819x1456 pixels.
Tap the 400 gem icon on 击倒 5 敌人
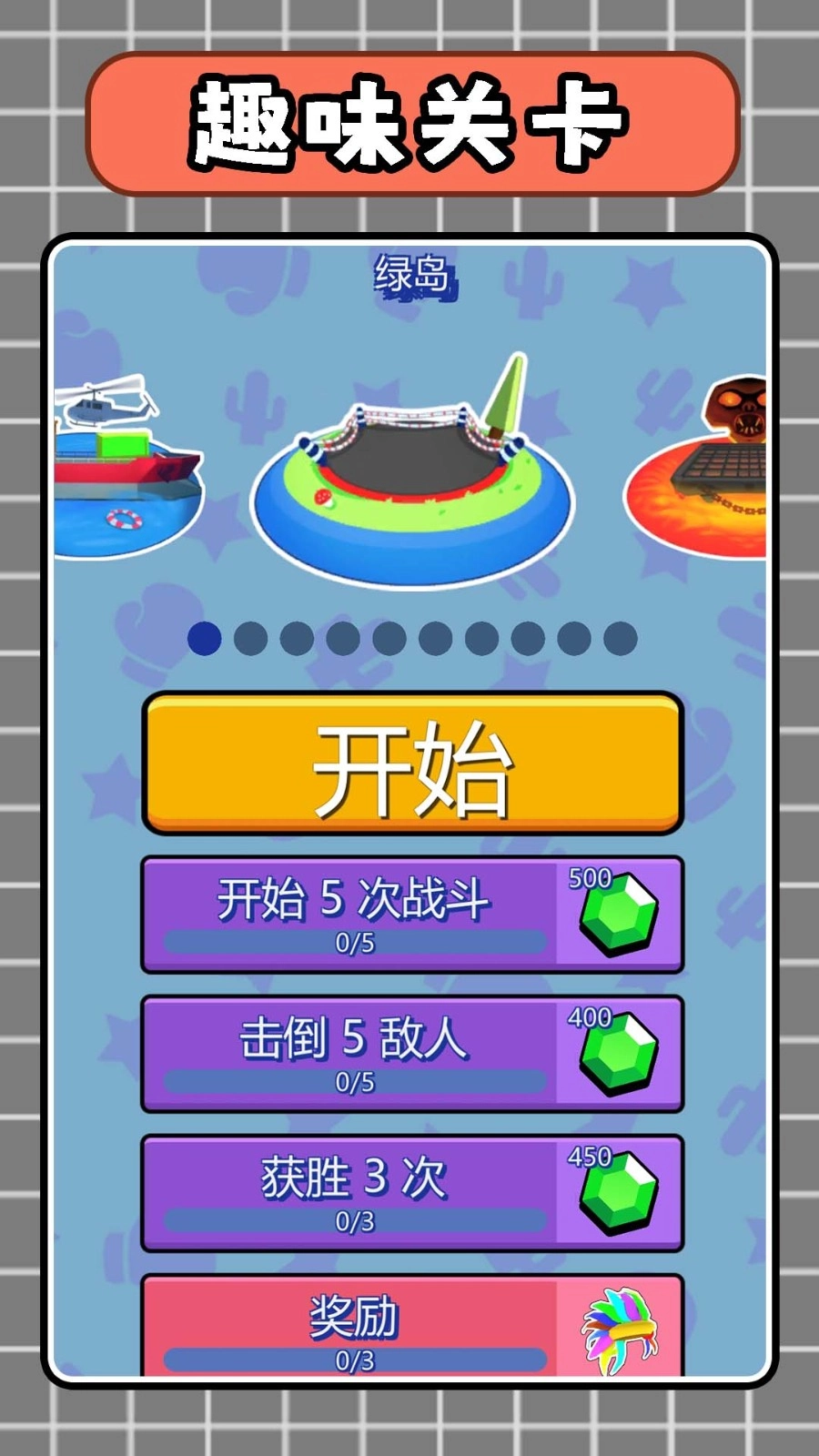pyautogui.click(x=617, y=1054)
